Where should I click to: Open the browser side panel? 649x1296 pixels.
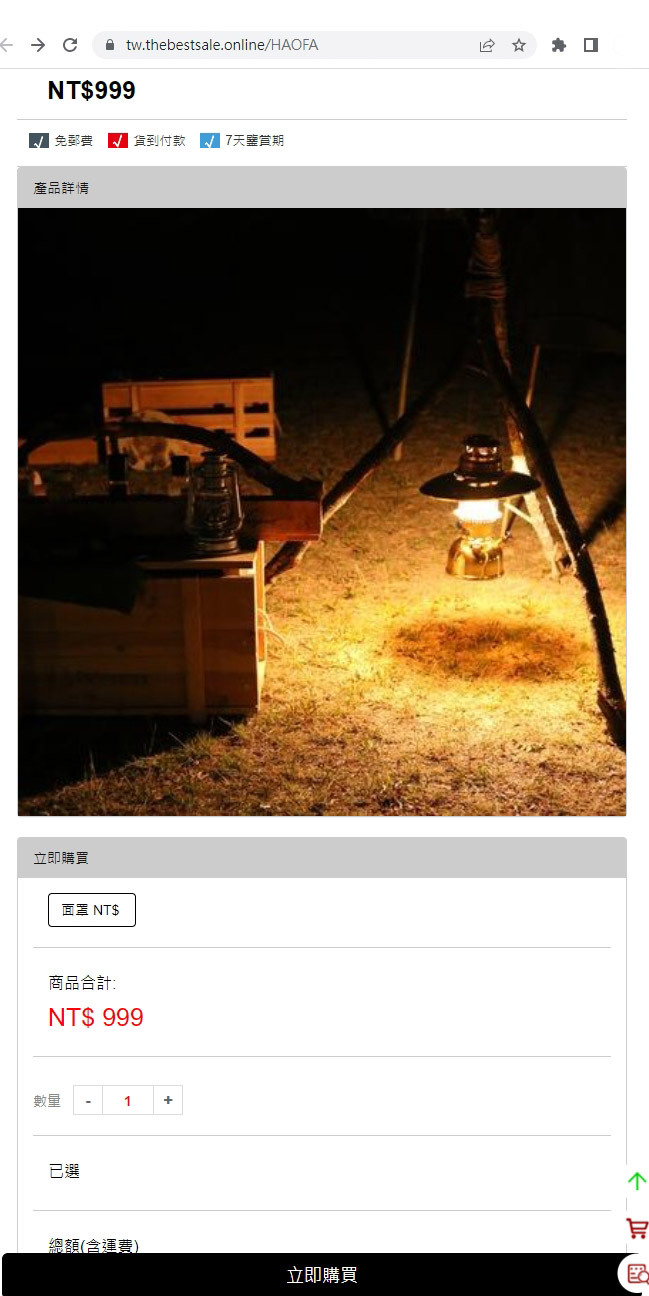pos(591,45)
